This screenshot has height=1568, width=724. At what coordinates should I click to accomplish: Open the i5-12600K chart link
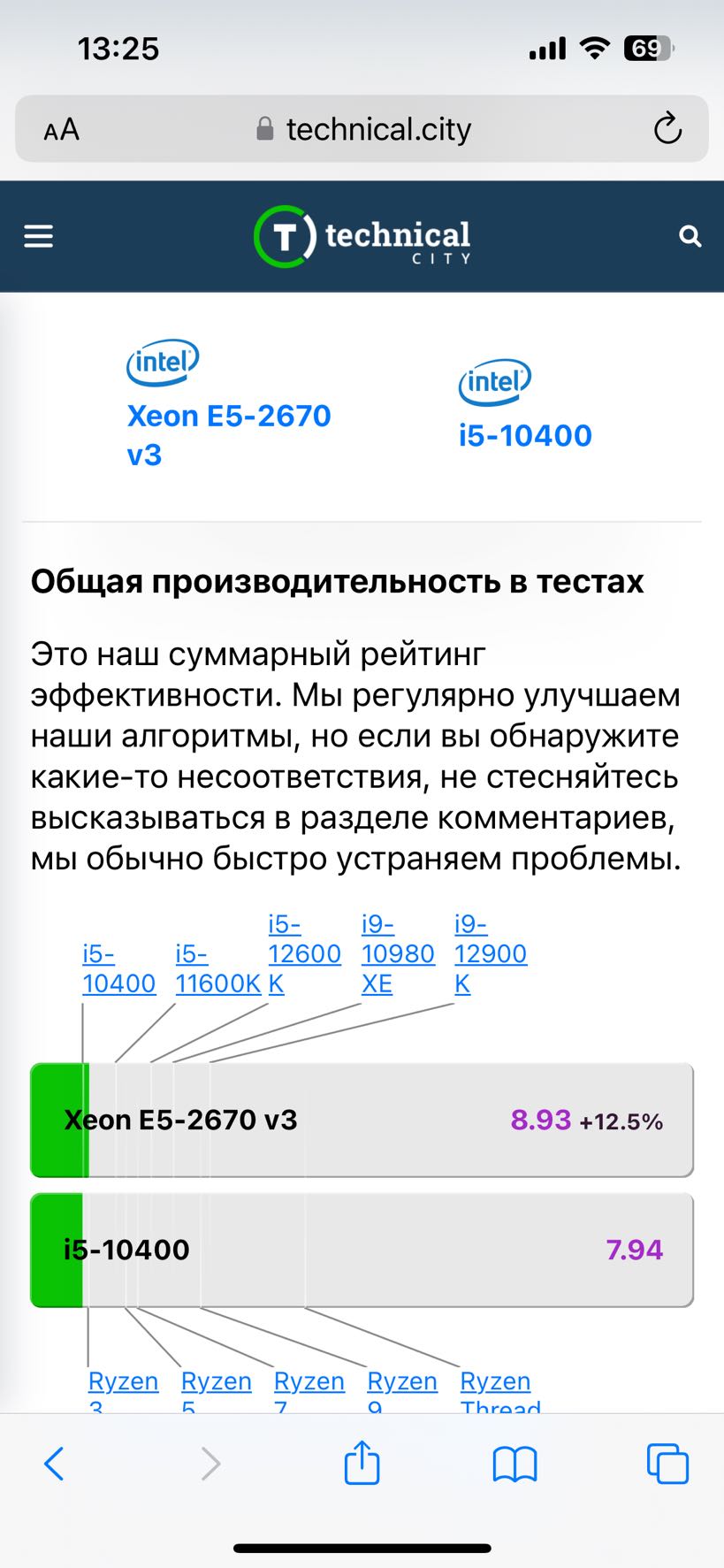(x=304, y=953)
